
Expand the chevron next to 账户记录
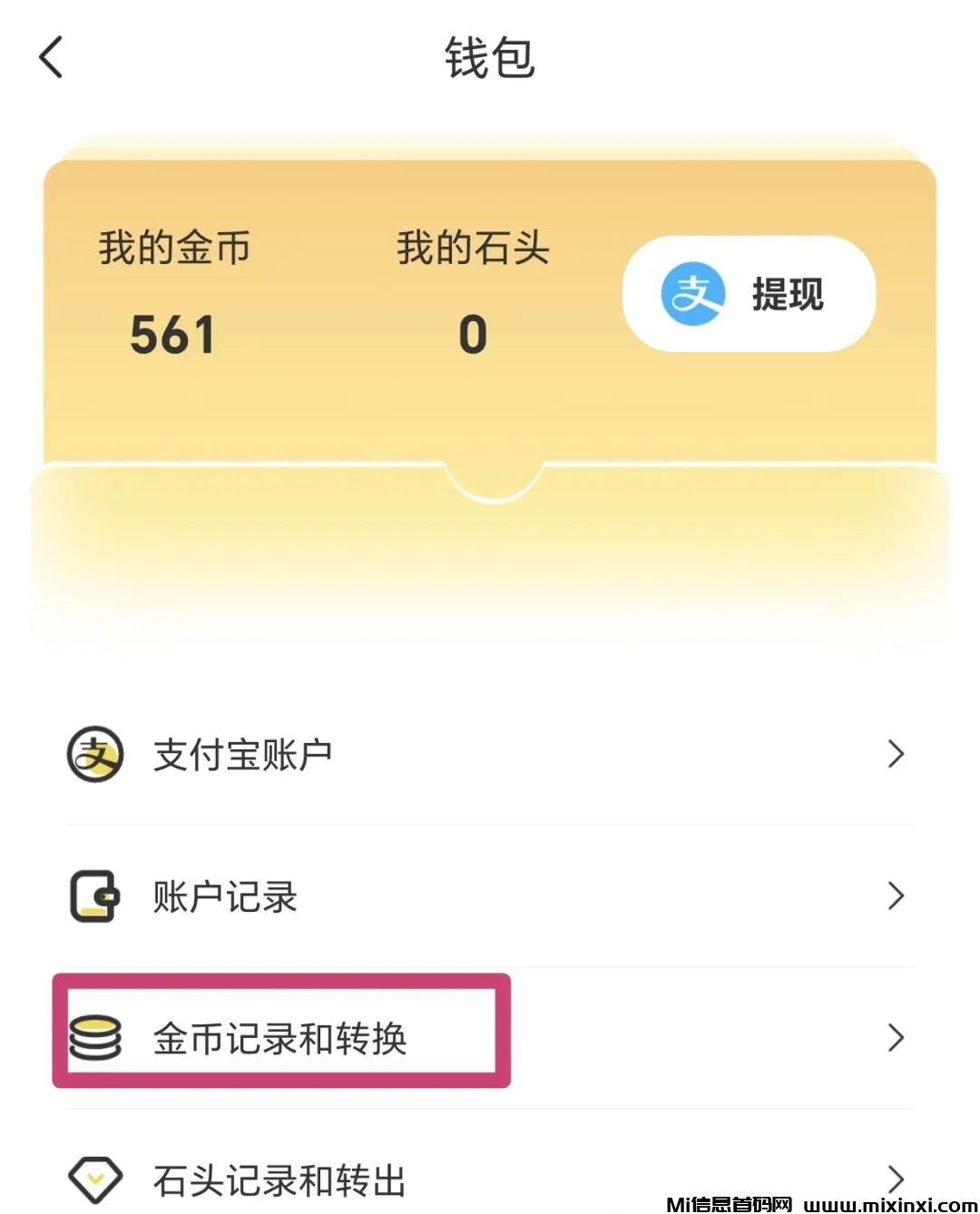[897, 896]
